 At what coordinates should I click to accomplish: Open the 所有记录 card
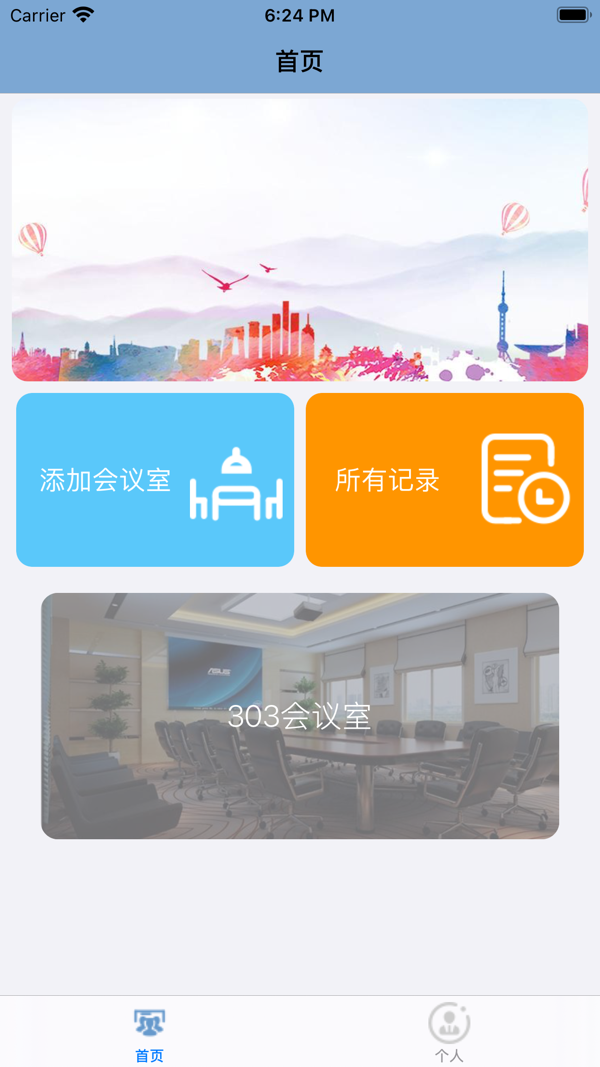pos(444,480)
